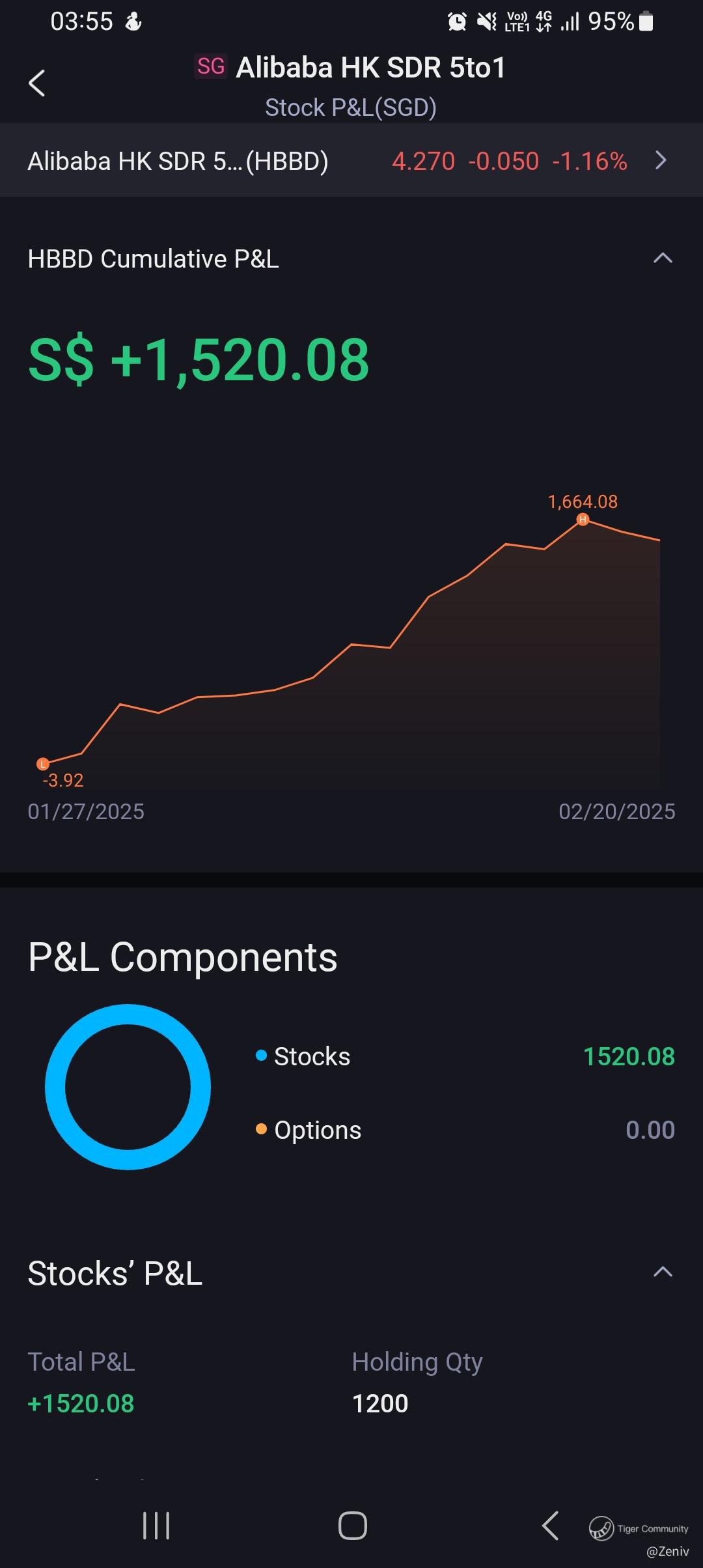This screenshot has height=1568, width=703.
Task: Collapse the Stocks' P&L section
Action: pyautogui.click(x=662, y=1272)
